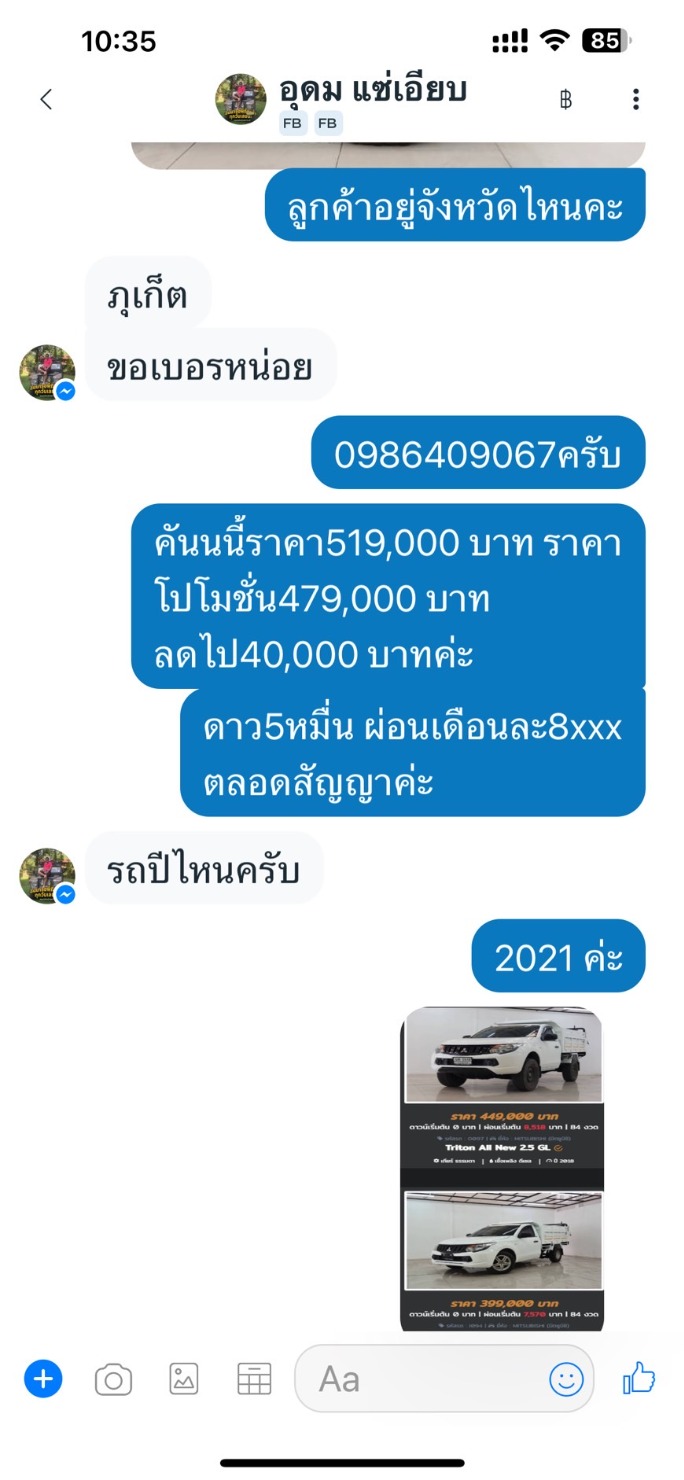This screenshot has width=684, height=1480.
Task: Open the sent Triton car listing image
Action: tap(502, 1169)
